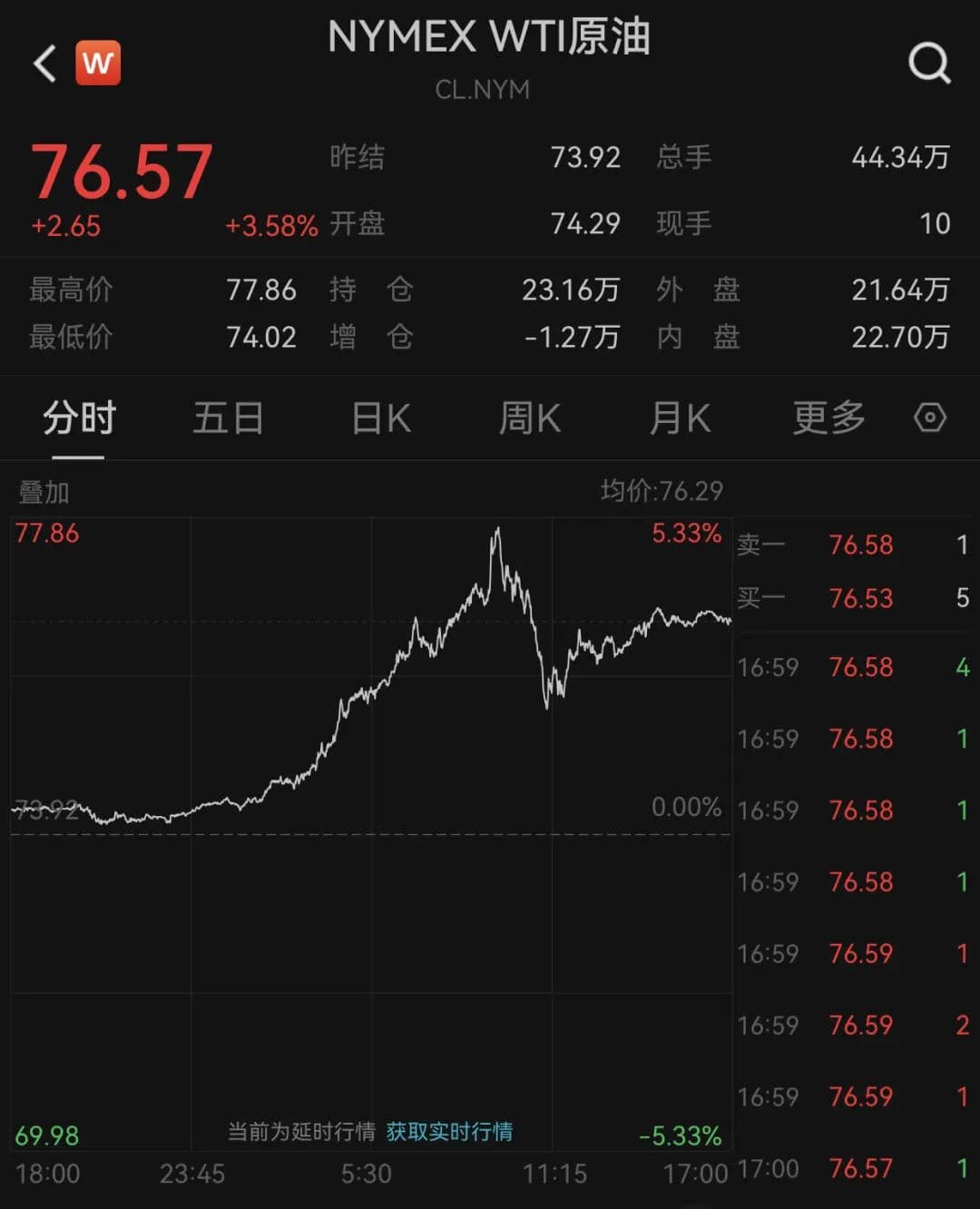View the 月K chart tab
The image size is (980, 1209).
point(680,418)
